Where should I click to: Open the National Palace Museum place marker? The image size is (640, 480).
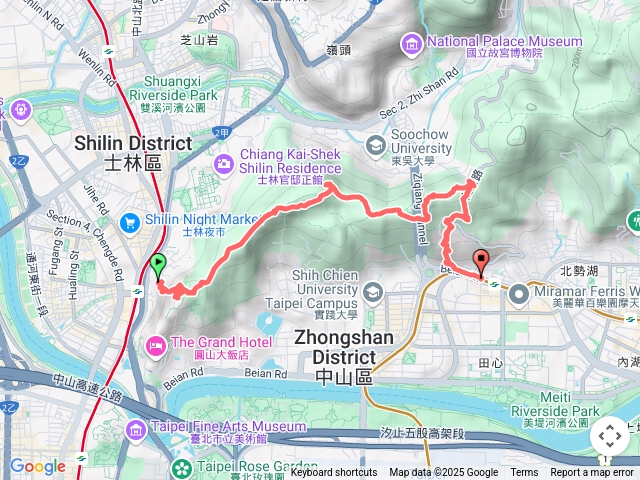[411, 44]
